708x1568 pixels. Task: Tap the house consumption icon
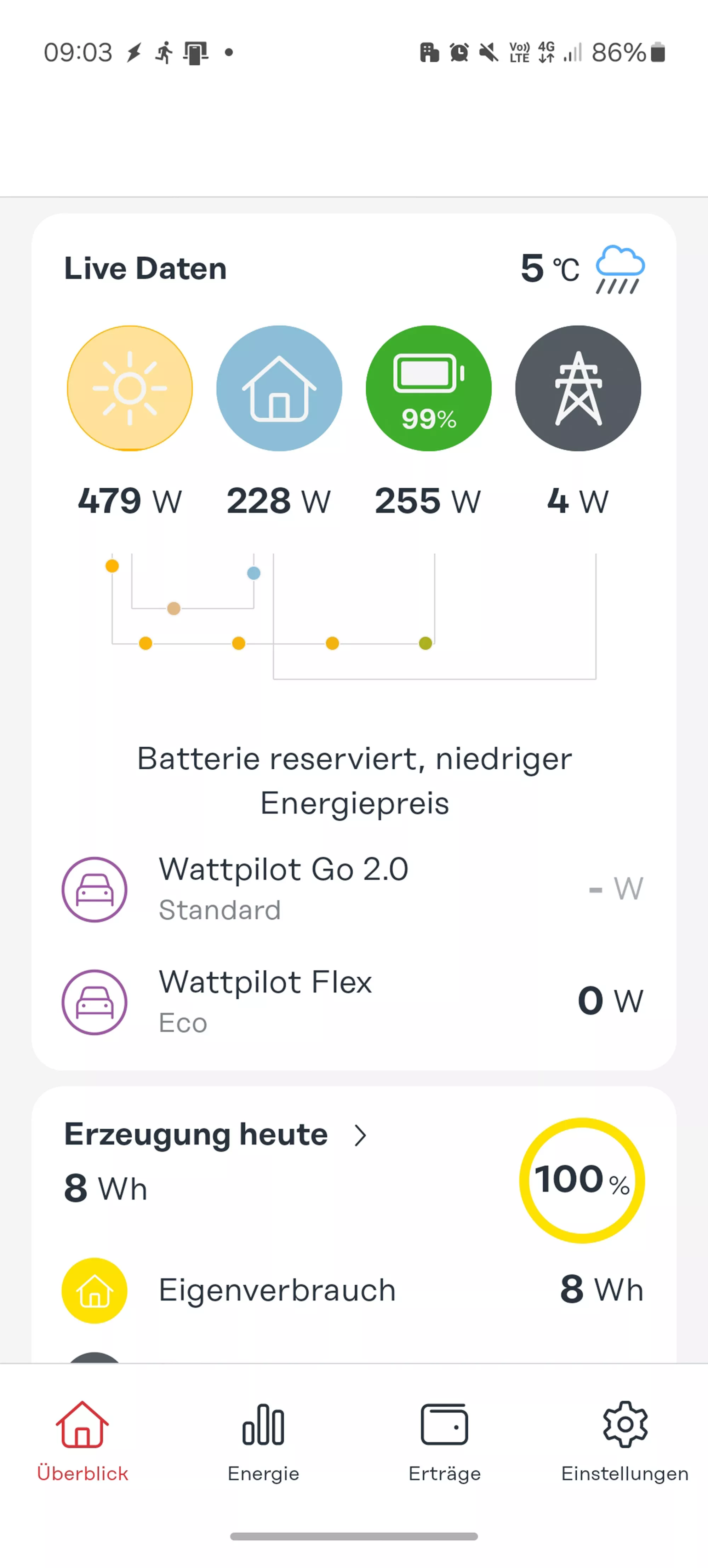279,388
